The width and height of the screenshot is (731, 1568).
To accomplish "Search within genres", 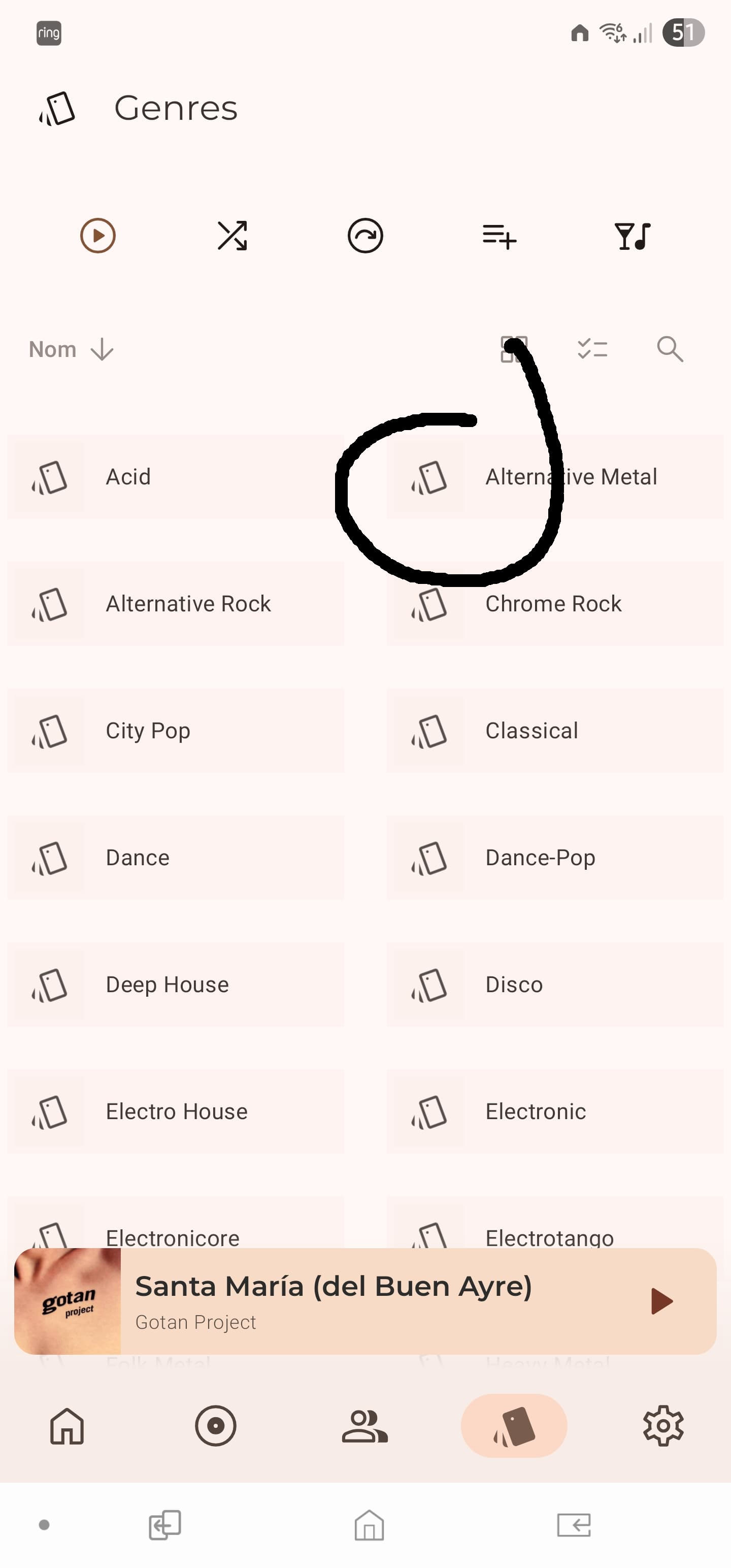I will [670, 349].
